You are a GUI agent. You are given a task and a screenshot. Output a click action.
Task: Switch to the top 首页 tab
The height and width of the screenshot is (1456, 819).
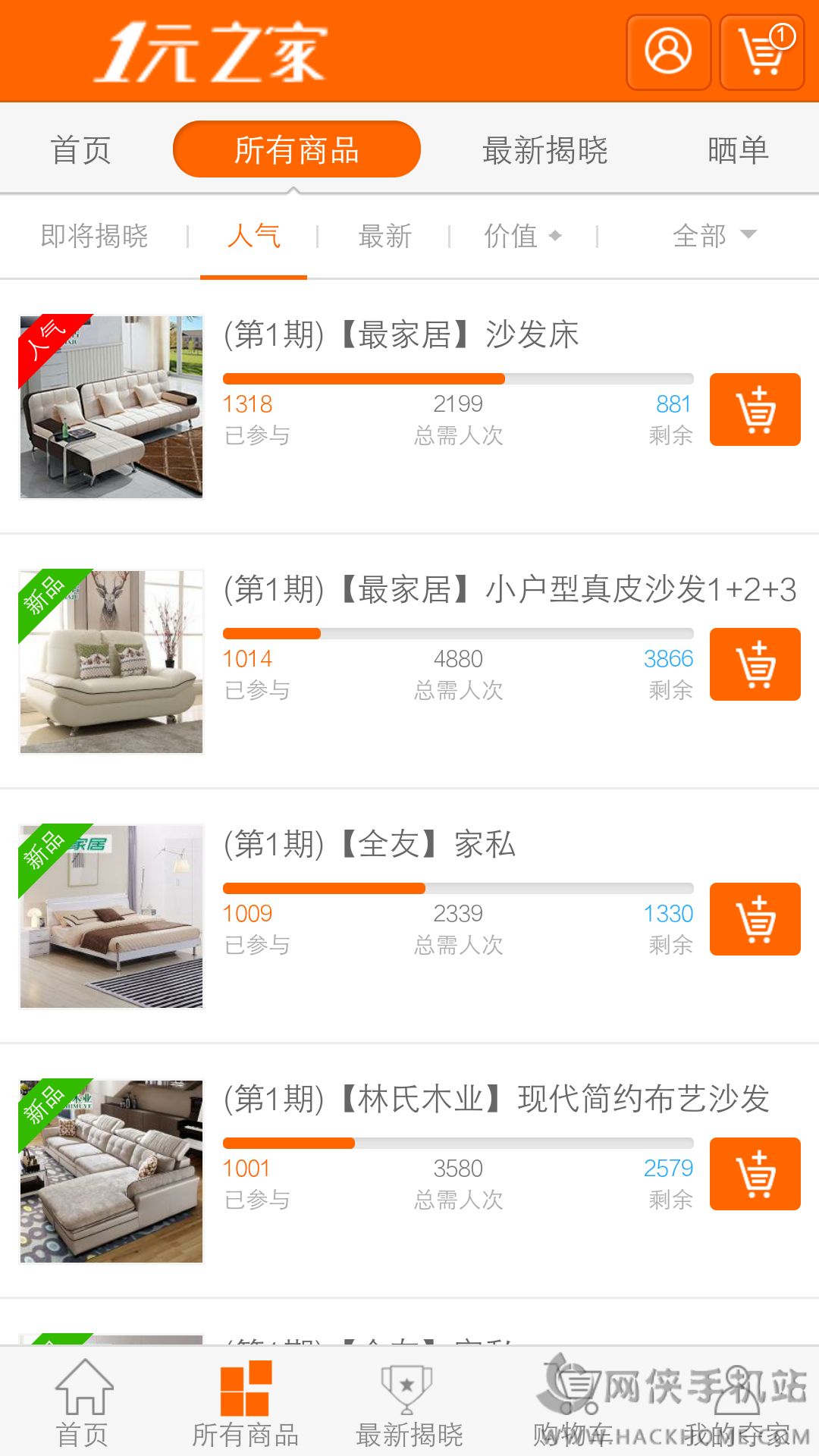point(81,150)
